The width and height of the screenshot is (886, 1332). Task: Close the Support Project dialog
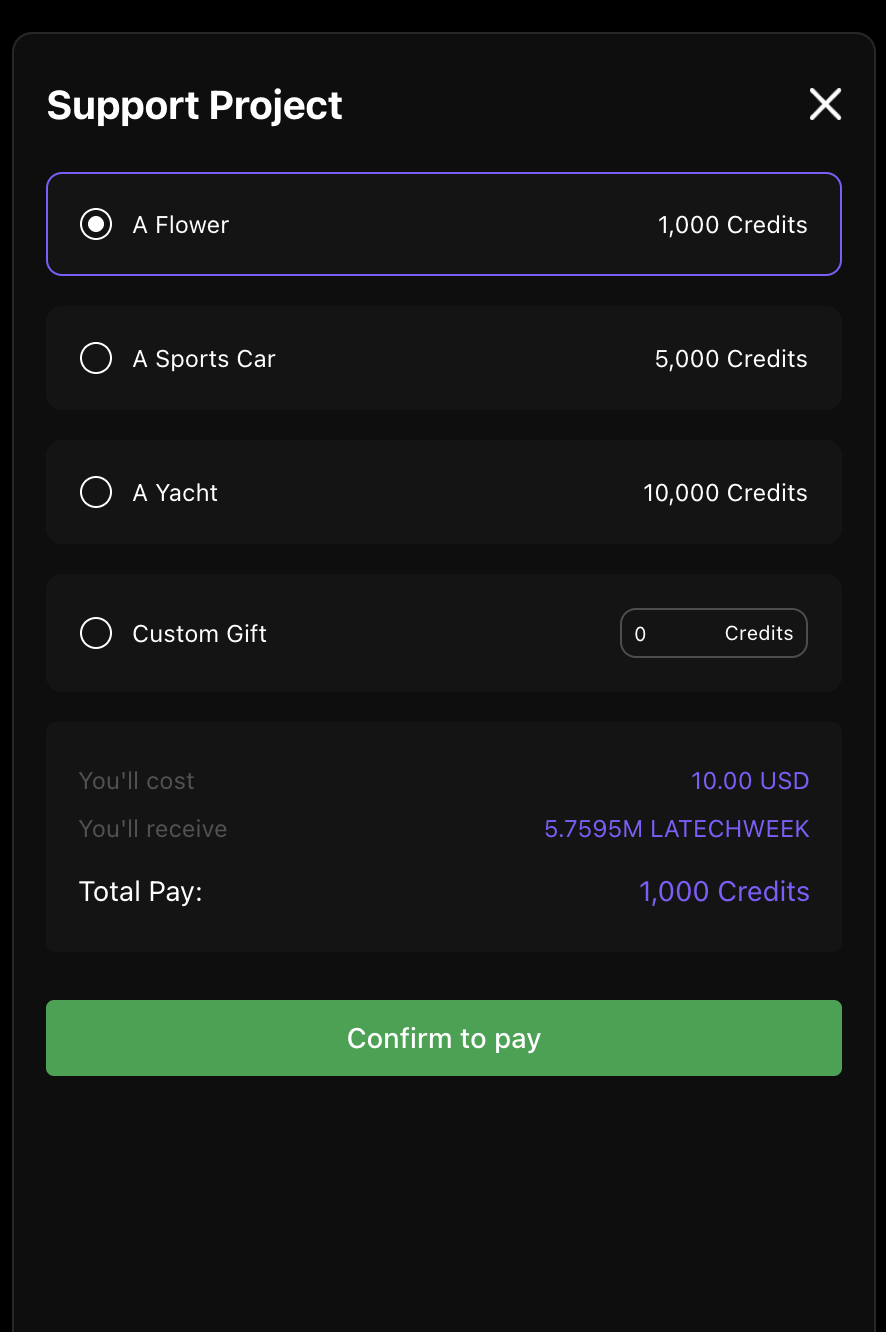(x=824, y=104)
